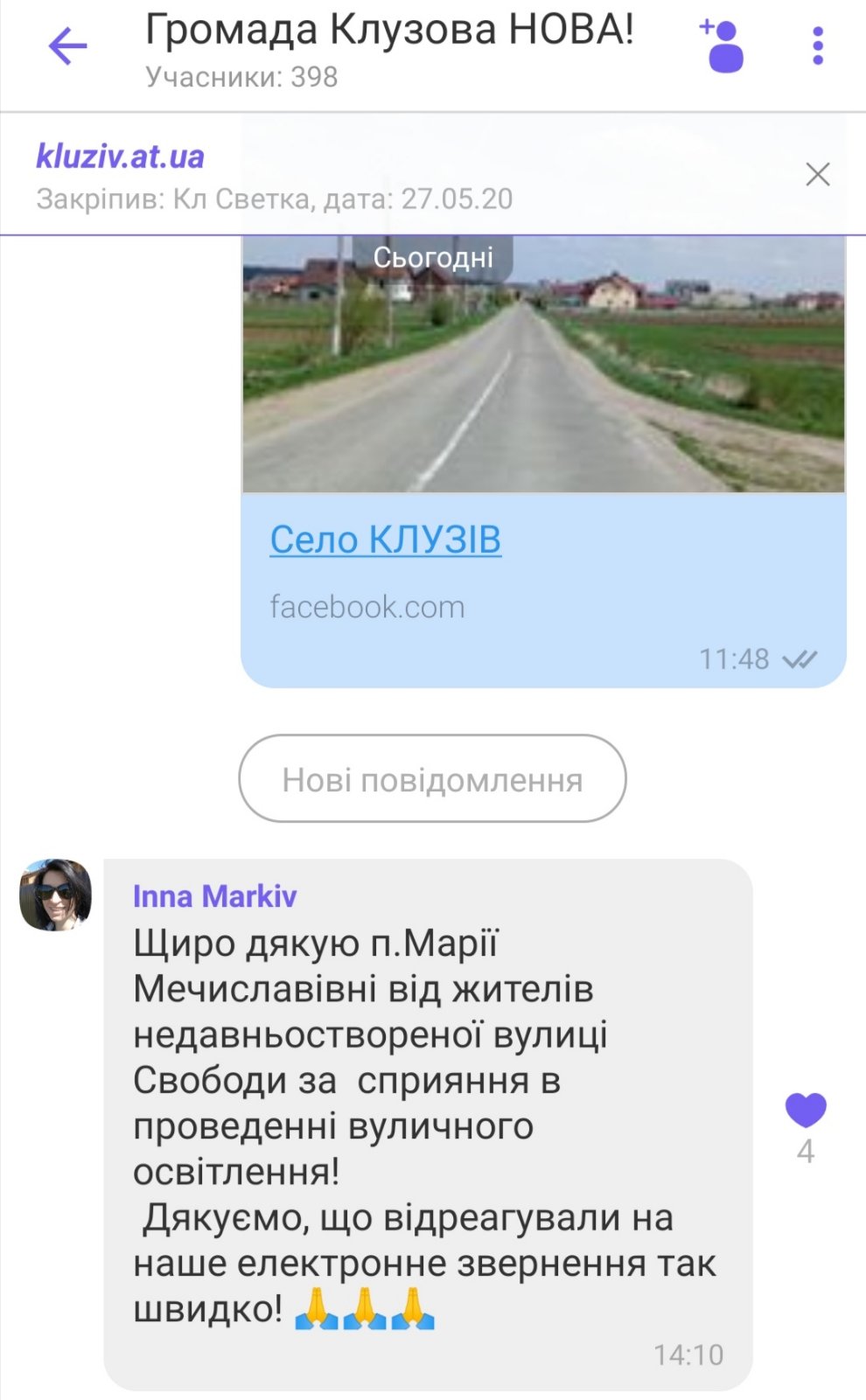Go back from the group chat

pos(67,46)
